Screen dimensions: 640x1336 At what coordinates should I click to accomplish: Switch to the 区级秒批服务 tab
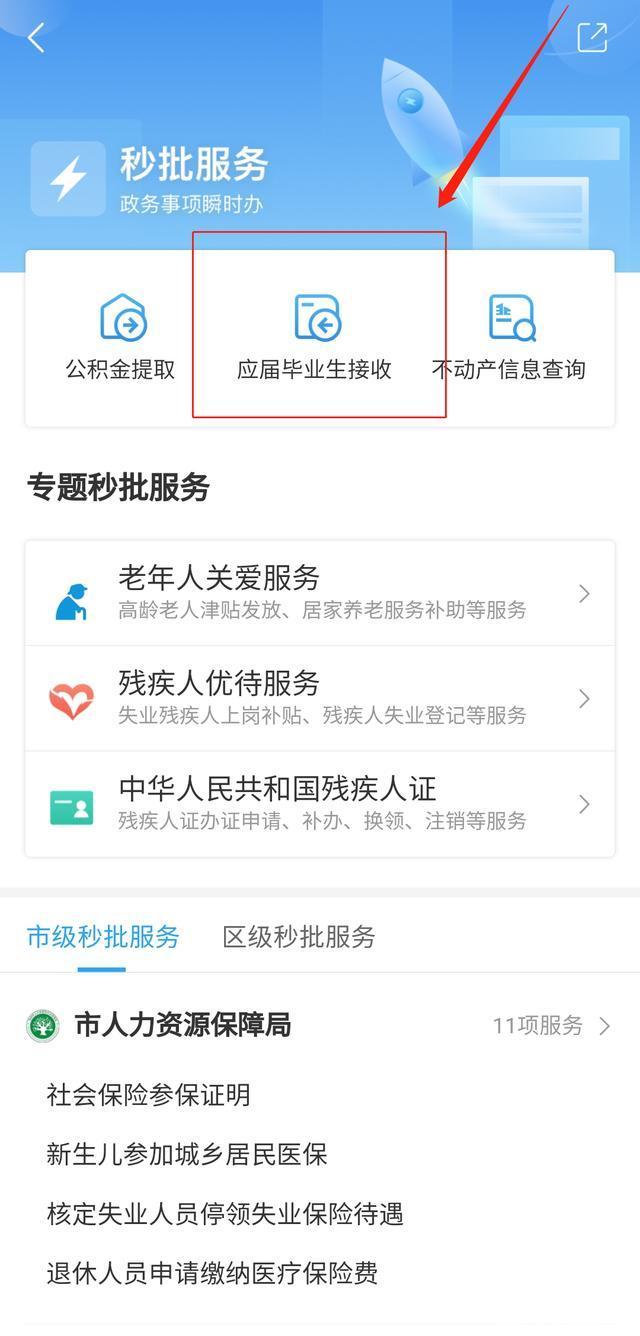pos(299,937)
